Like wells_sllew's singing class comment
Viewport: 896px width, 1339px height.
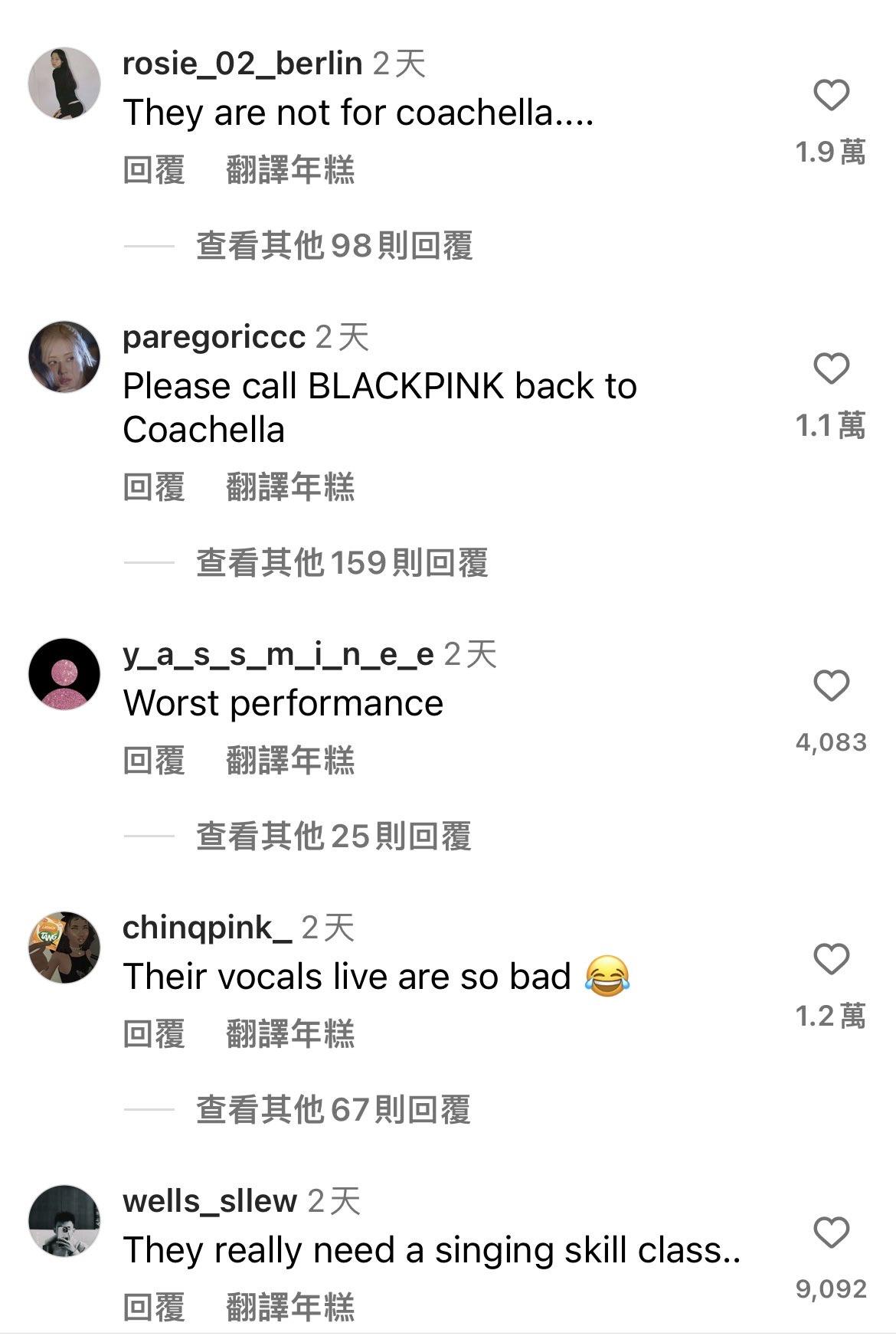coord(831,1233)
